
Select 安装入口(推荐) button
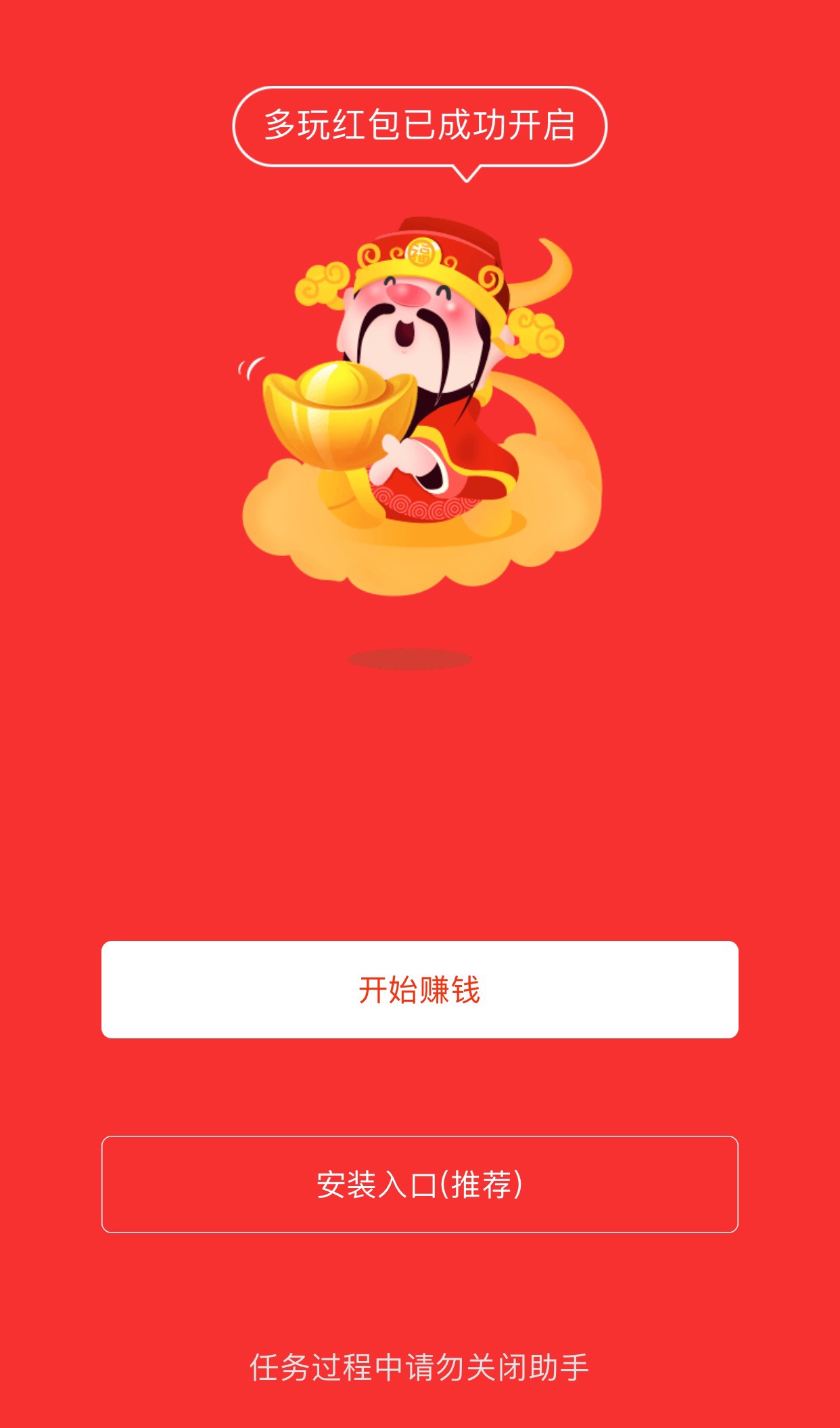[419, 1184]
